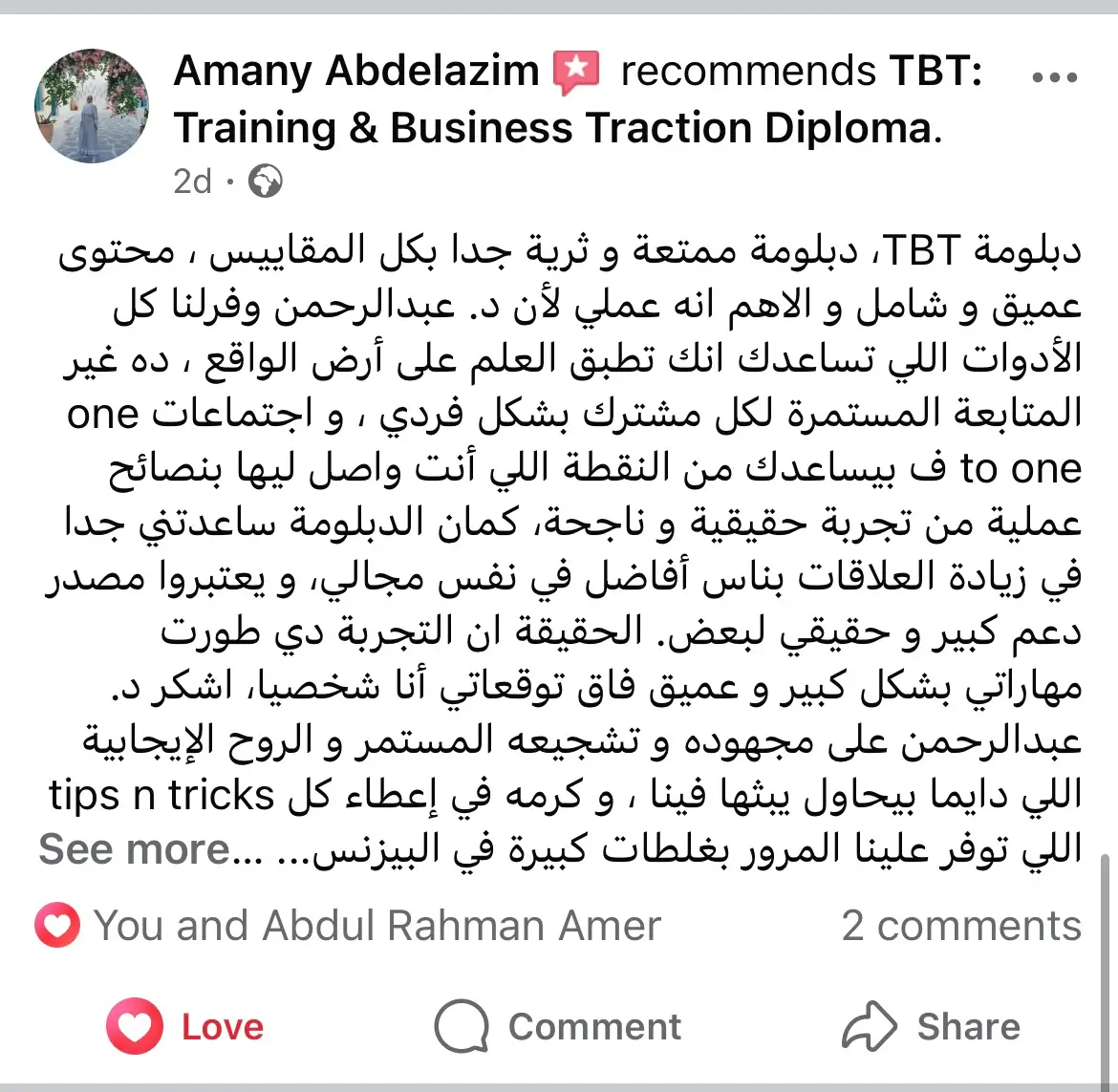This screenshot has height=1092, width=1118.
Task: Expand the post with See more
Action: click(x=134, y=849)
